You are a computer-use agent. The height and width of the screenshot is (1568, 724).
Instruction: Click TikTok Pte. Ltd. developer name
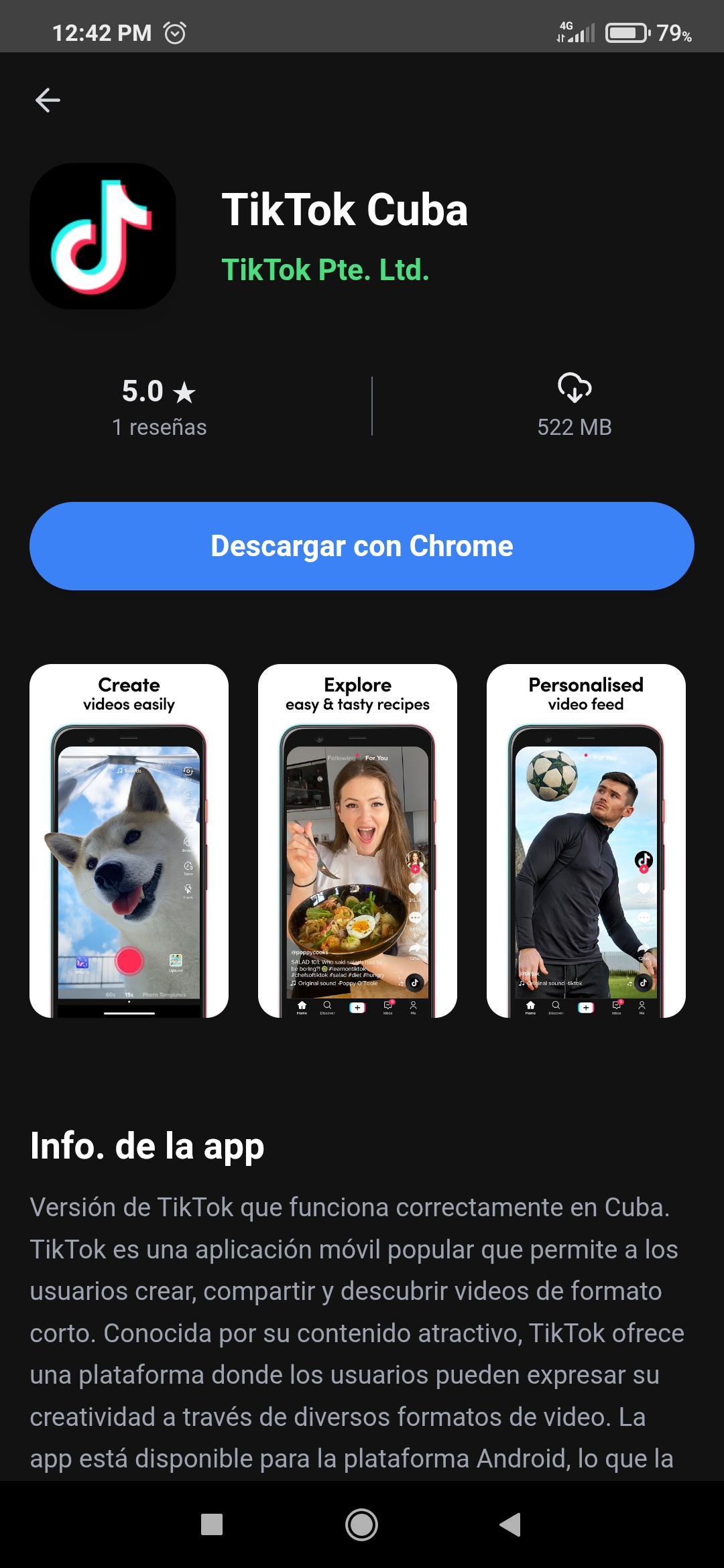pyautogui.click(x=326, y=271)
